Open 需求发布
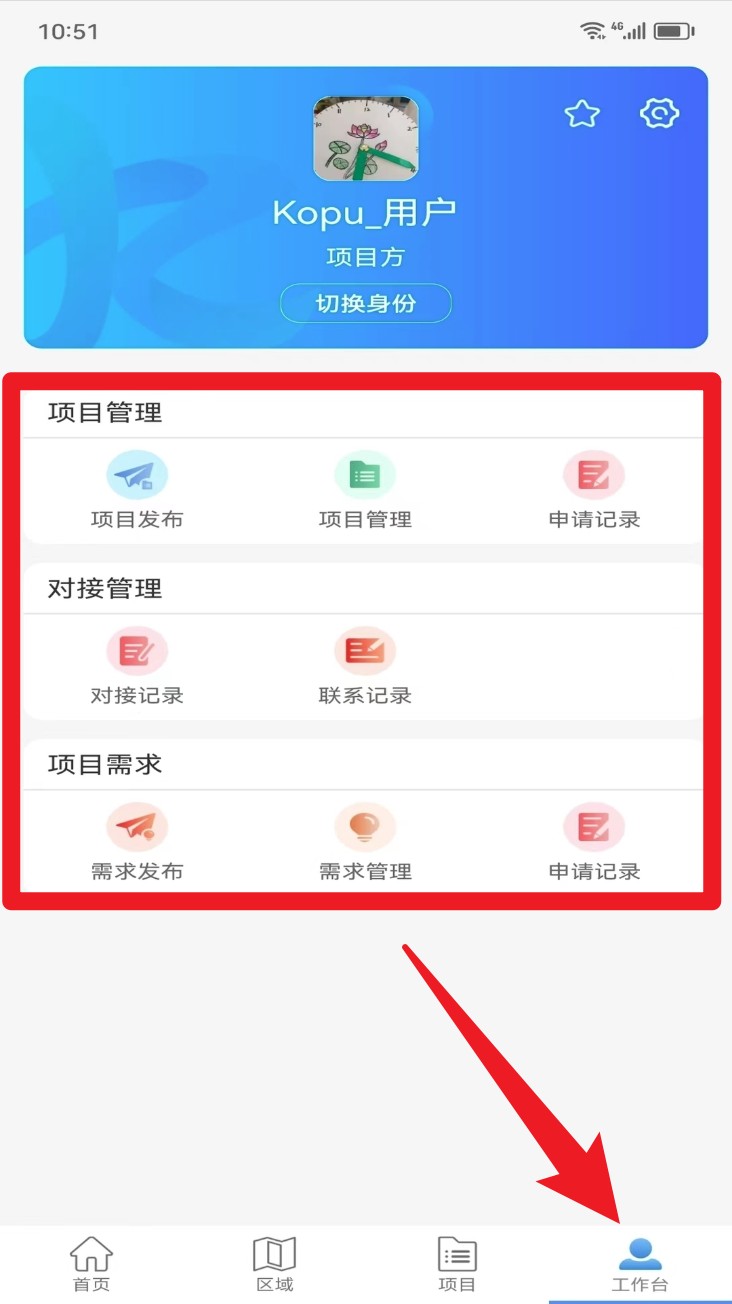The height and width of the screenshot is (1304, 732). (137, 841)
